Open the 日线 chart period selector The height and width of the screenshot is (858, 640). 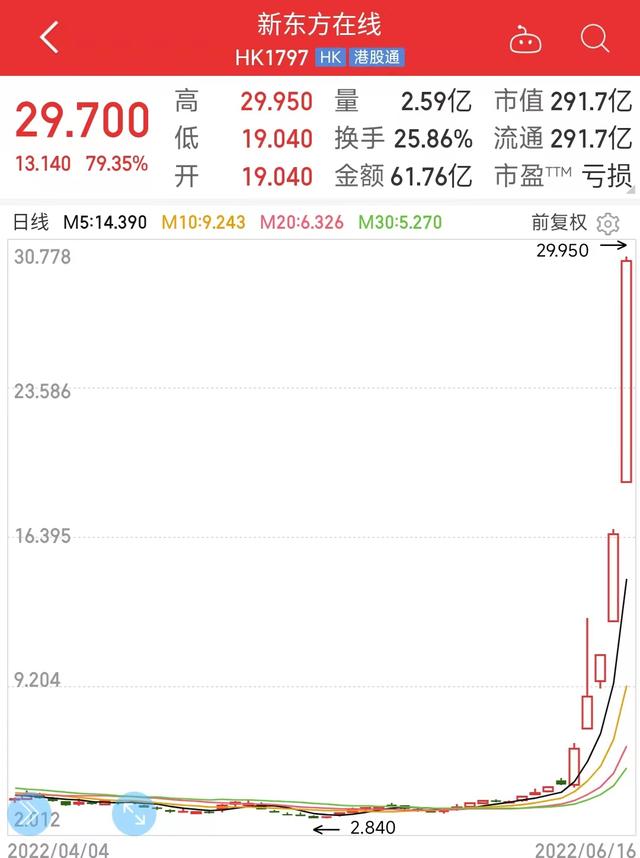click(30, 222)
